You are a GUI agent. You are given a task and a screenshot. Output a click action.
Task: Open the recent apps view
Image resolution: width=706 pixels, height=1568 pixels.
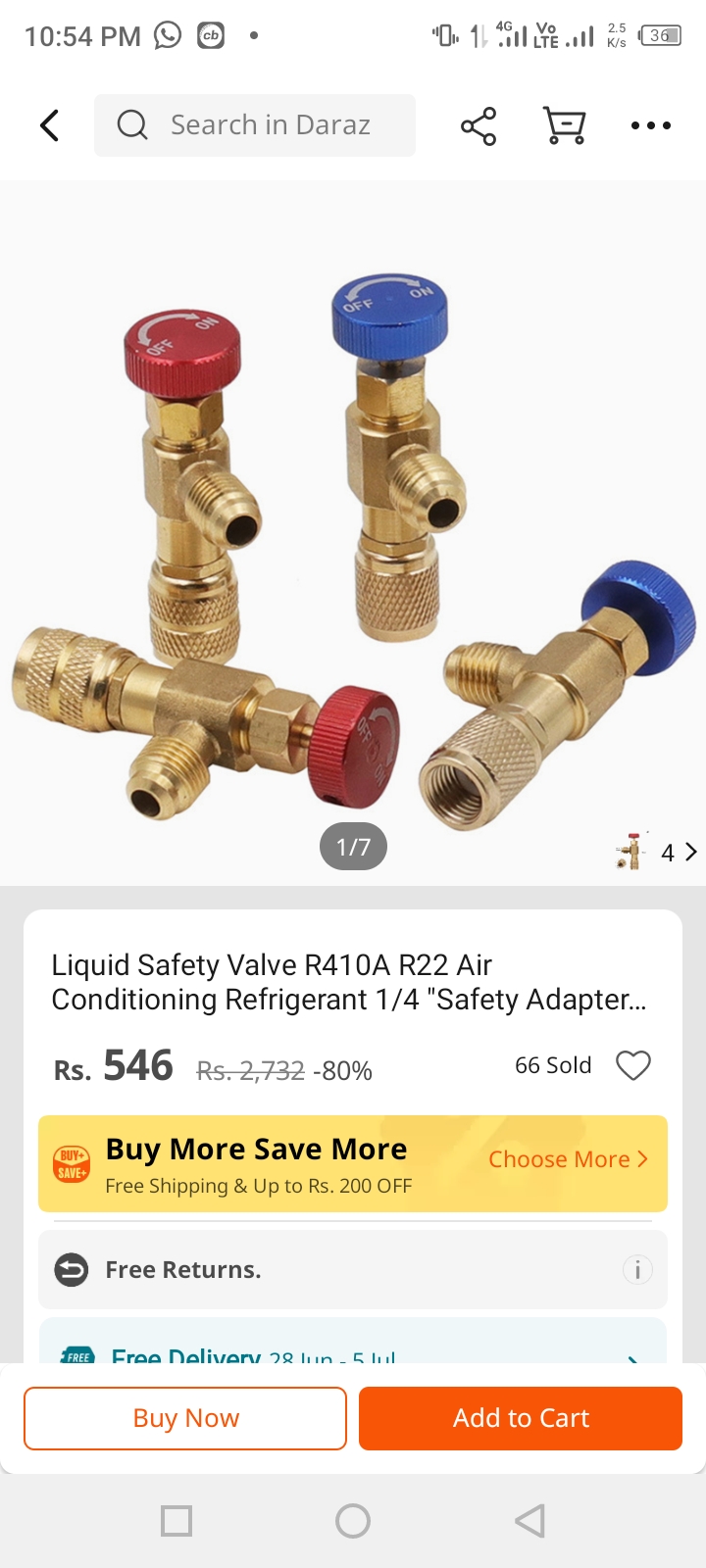(176, 1521)
